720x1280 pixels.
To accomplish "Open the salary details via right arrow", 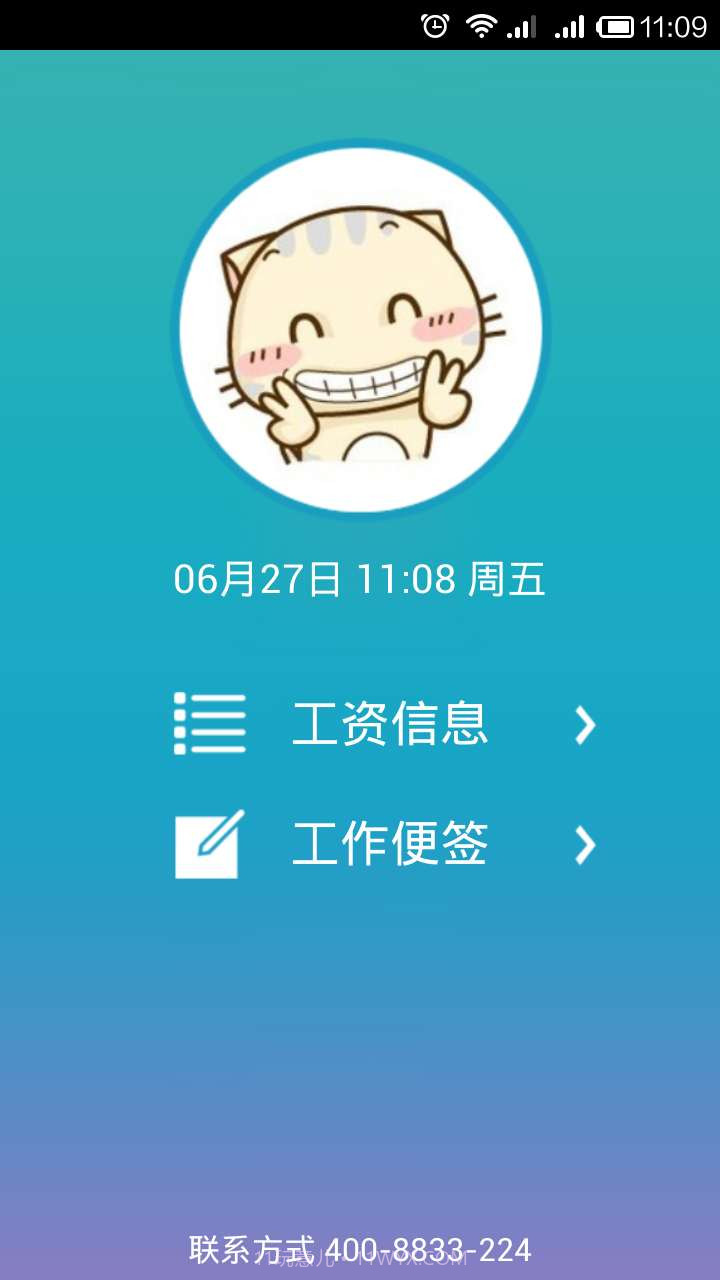I will coord(588,727).
